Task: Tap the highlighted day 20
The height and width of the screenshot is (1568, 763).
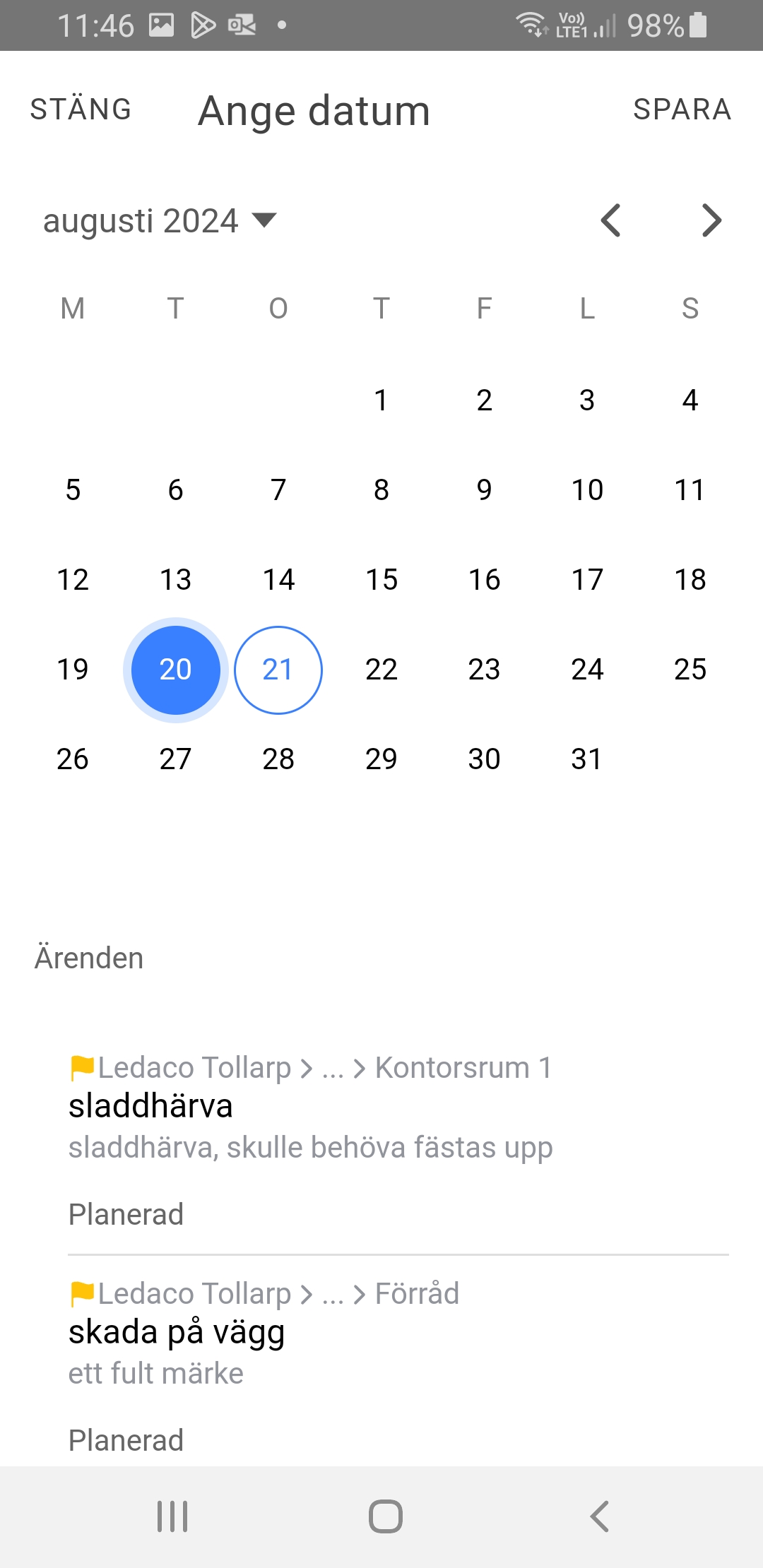Action: pos(175,670)
